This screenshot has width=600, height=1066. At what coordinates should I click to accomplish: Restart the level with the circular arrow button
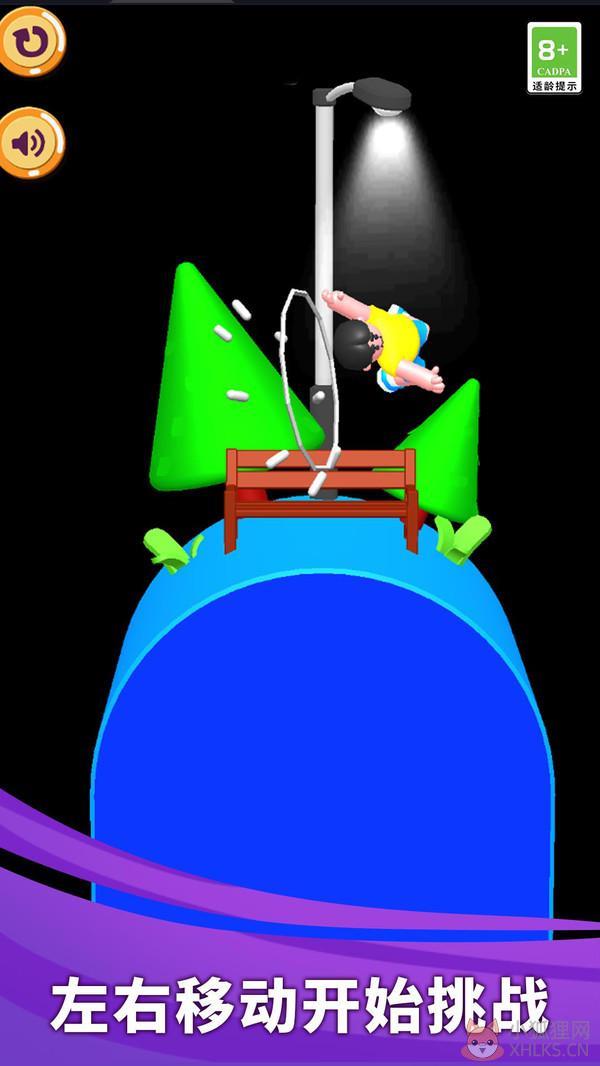pos(30,41)
